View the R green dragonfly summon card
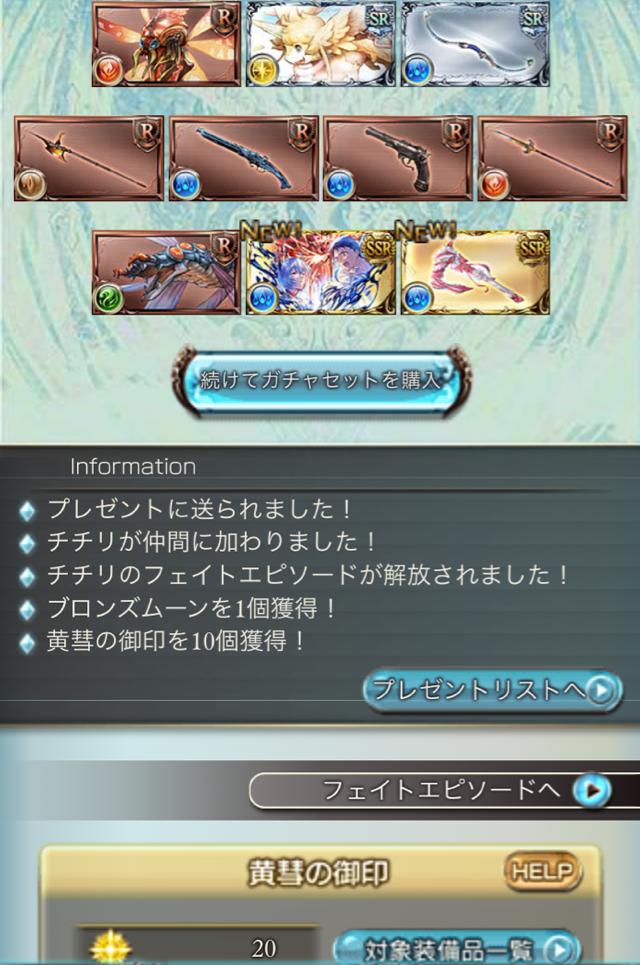 (x=166, y=273)
